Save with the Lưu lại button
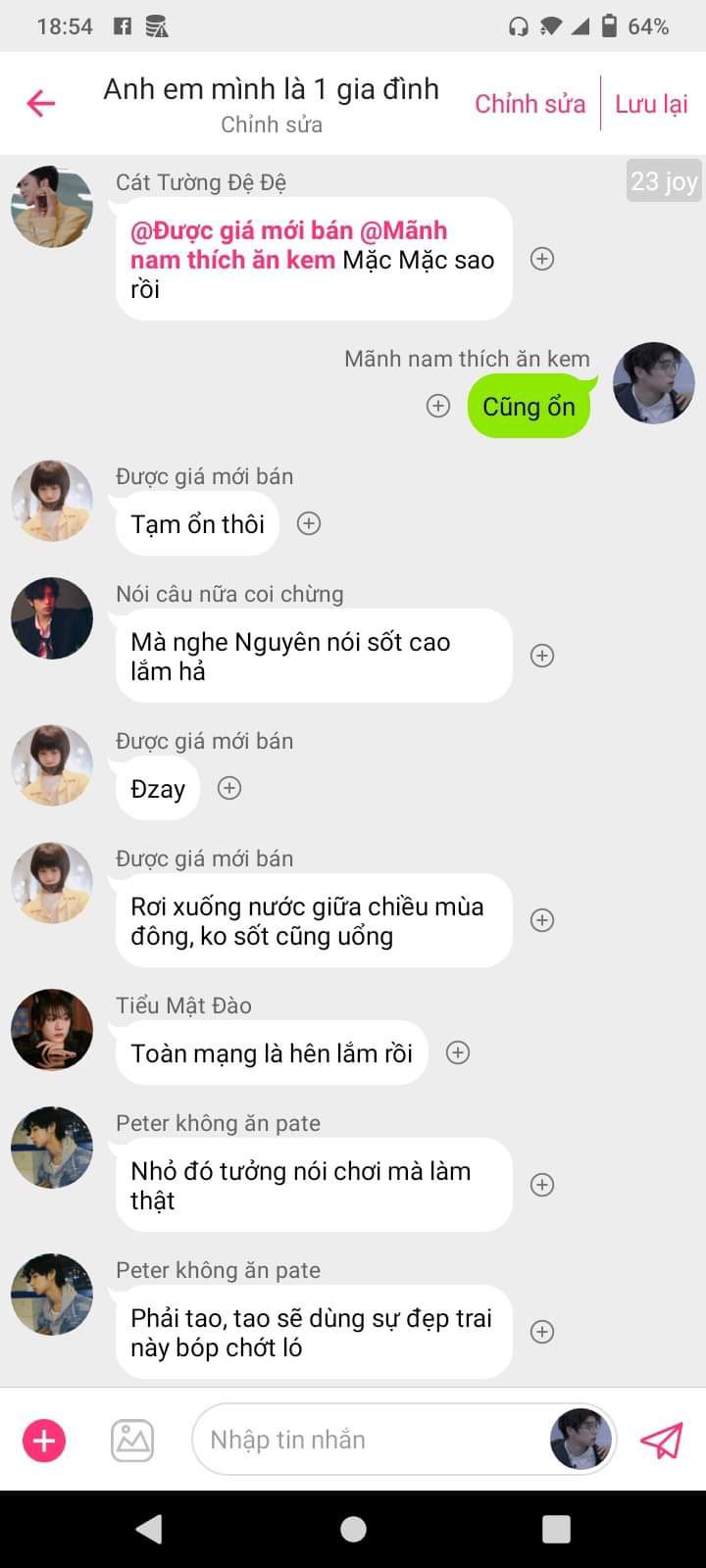This screenshot has width=706, height=1568. point(651,104)
